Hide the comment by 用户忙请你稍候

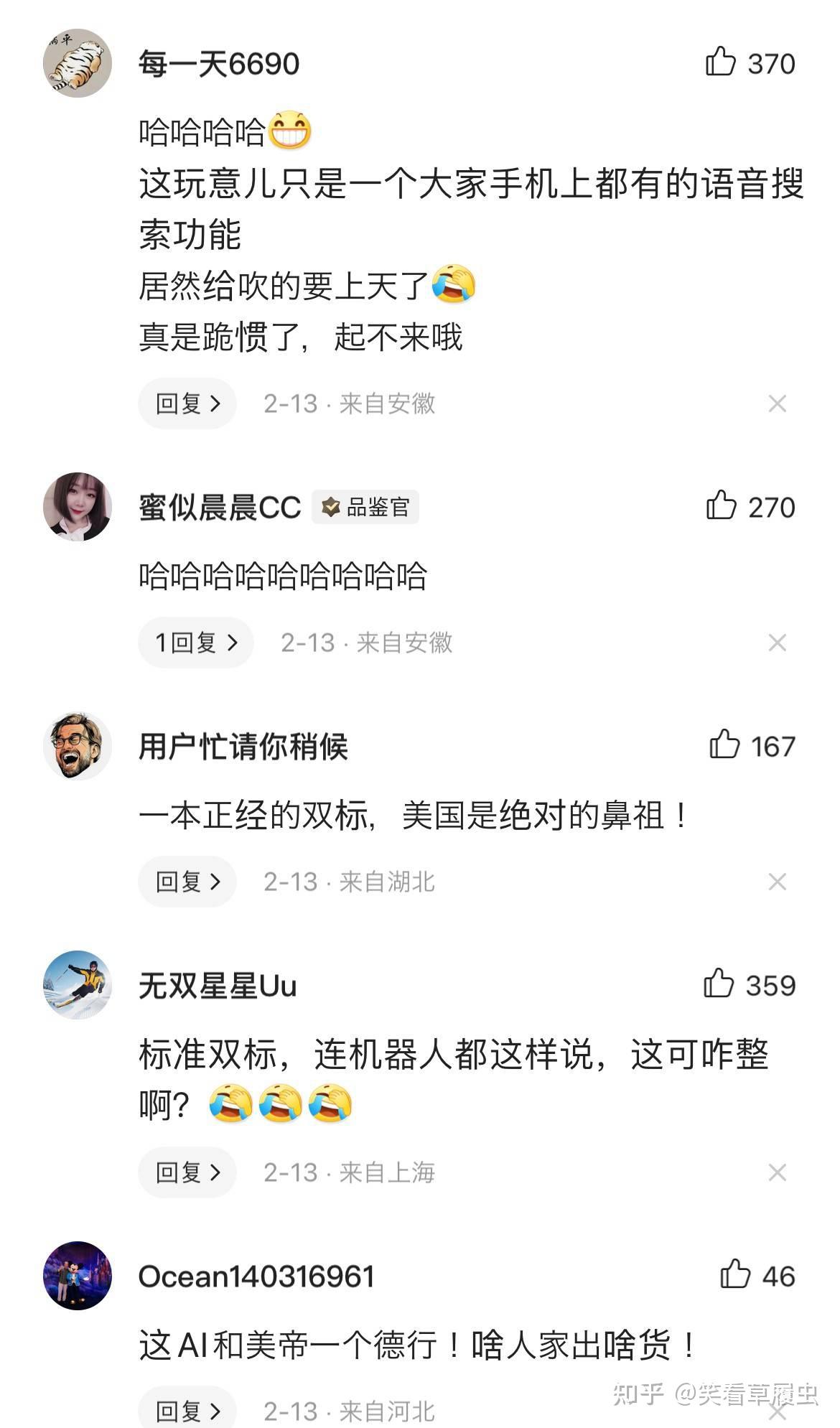(x=777, y=882)
